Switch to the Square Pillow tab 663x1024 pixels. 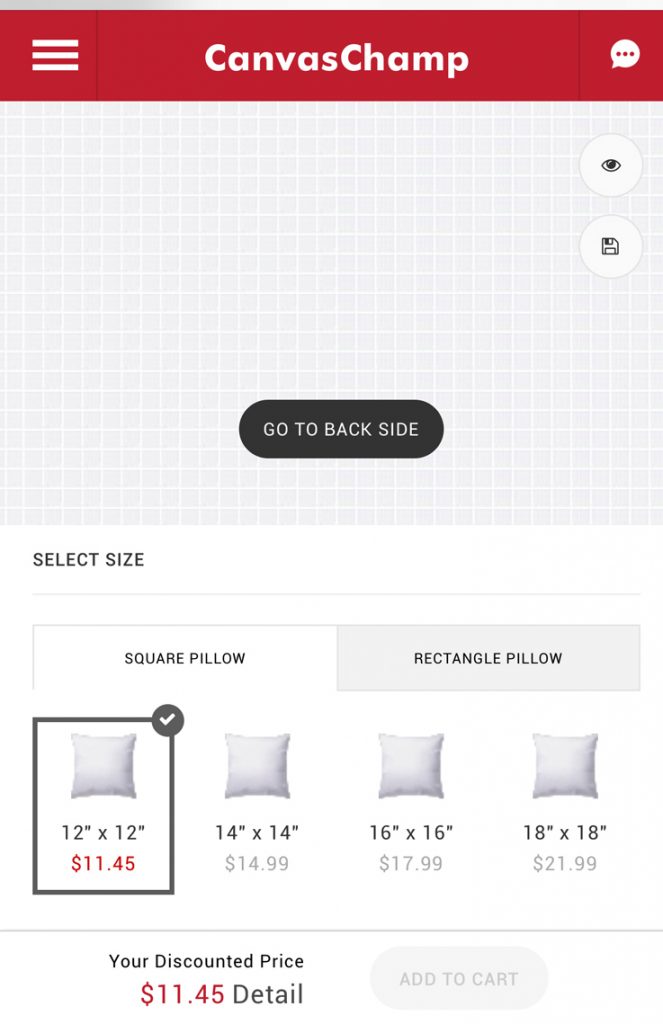coord(185,658)
